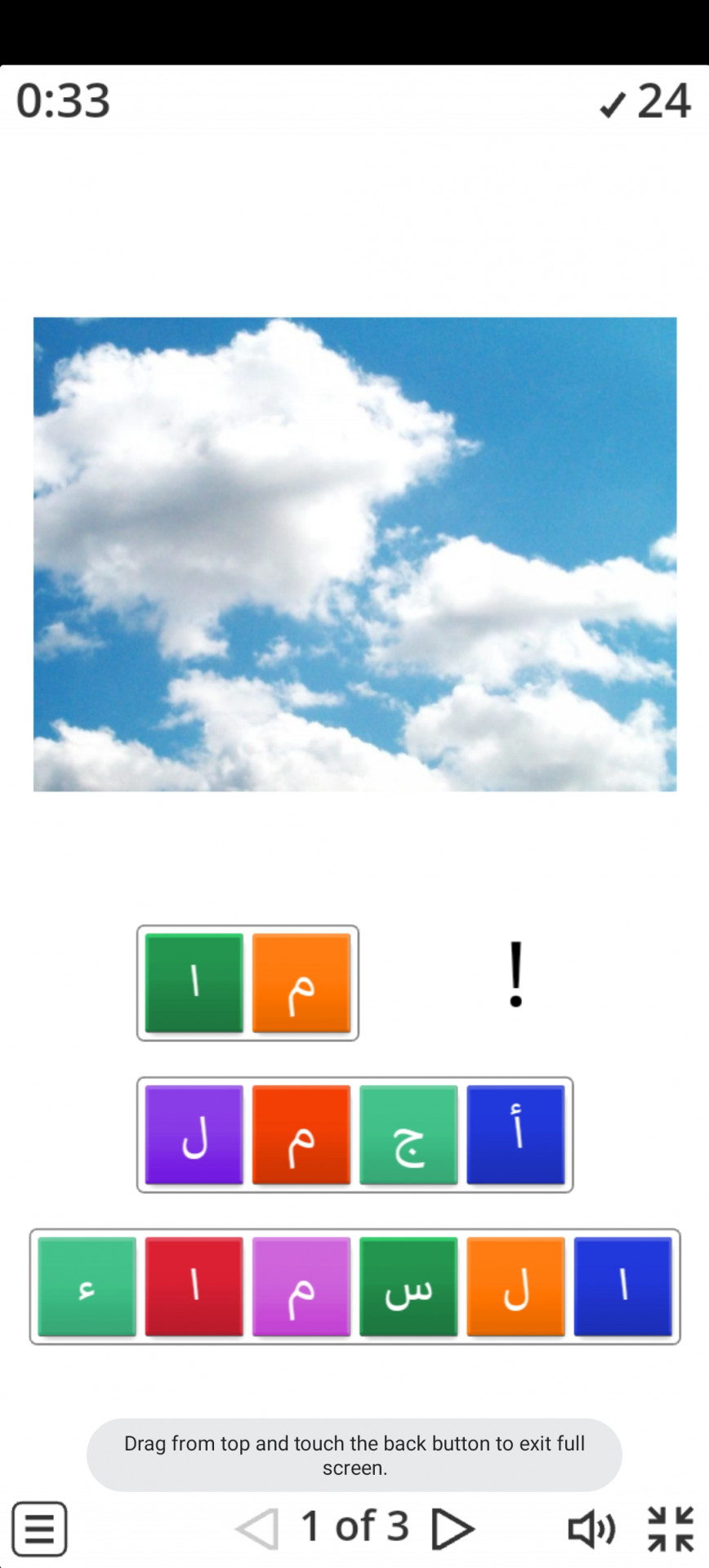This screenshot has width=709, height=1568.
Task: Open the hamburger menu
Action: (x=39, y=1528)
